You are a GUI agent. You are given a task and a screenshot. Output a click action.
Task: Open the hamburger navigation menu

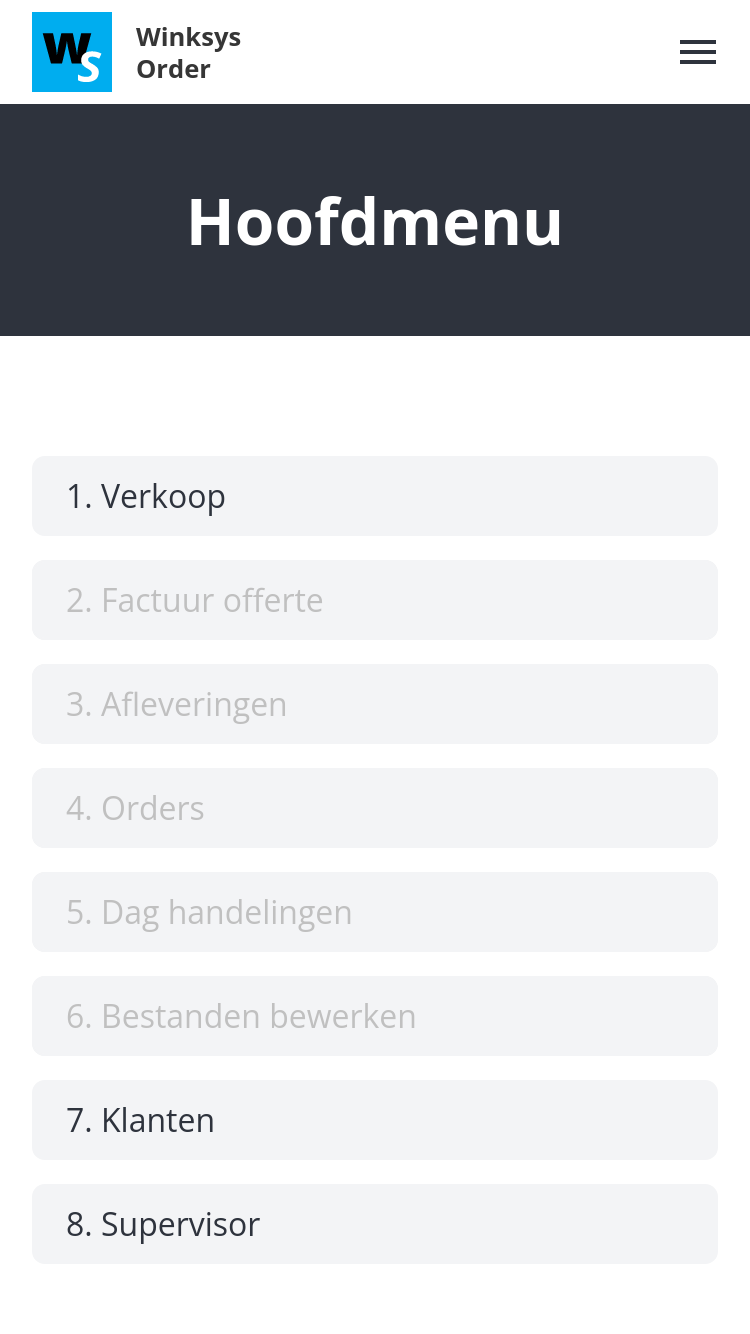tap(697, 52)
